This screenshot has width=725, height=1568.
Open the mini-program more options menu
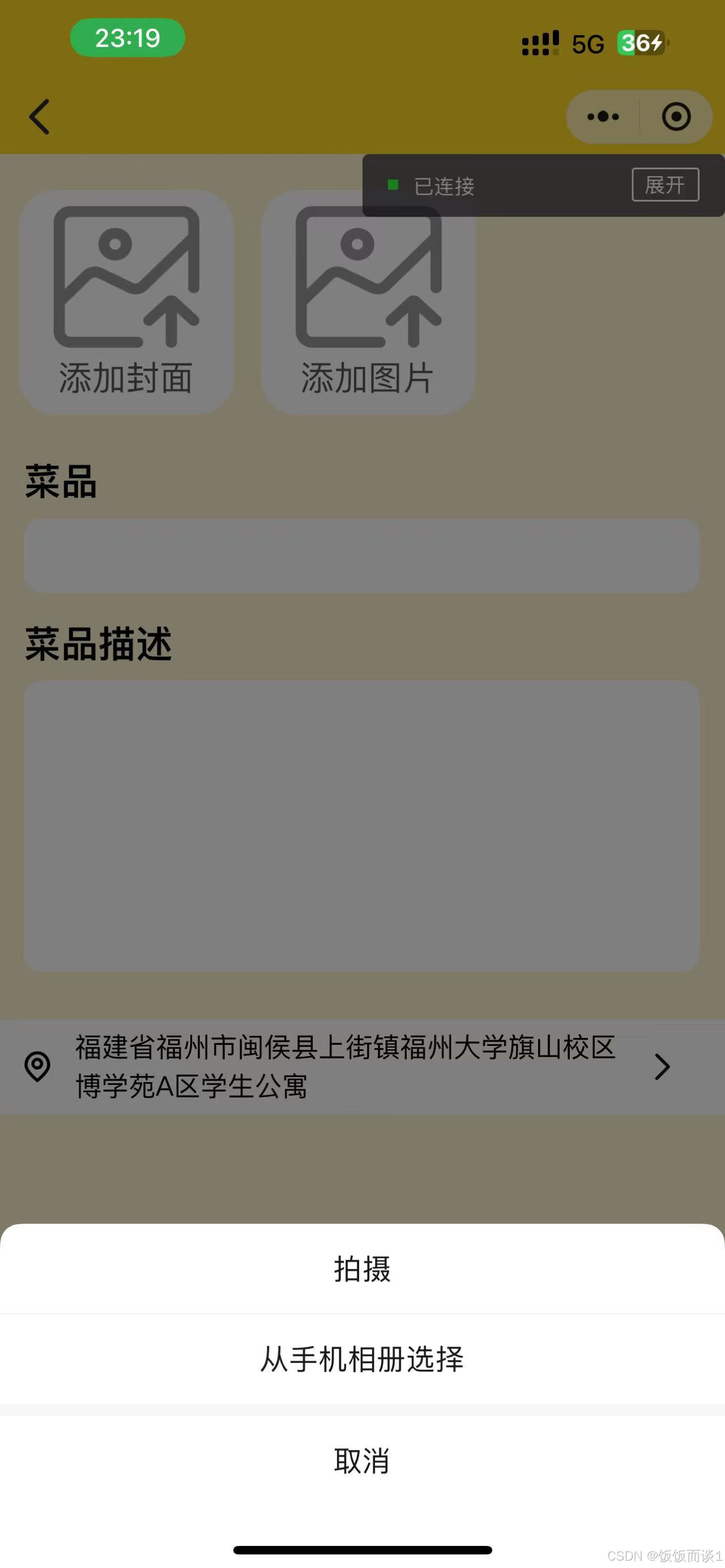coord(602,116)
